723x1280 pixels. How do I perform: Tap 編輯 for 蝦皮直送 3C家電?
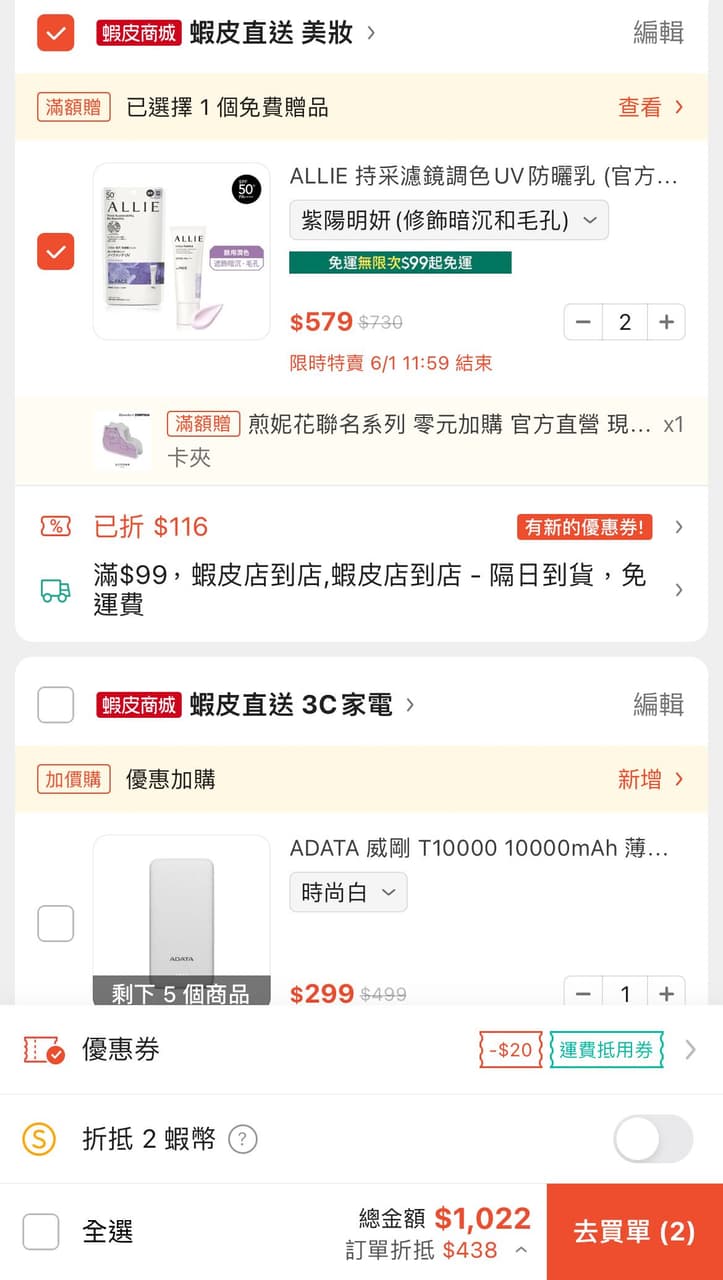click(658, 705)
